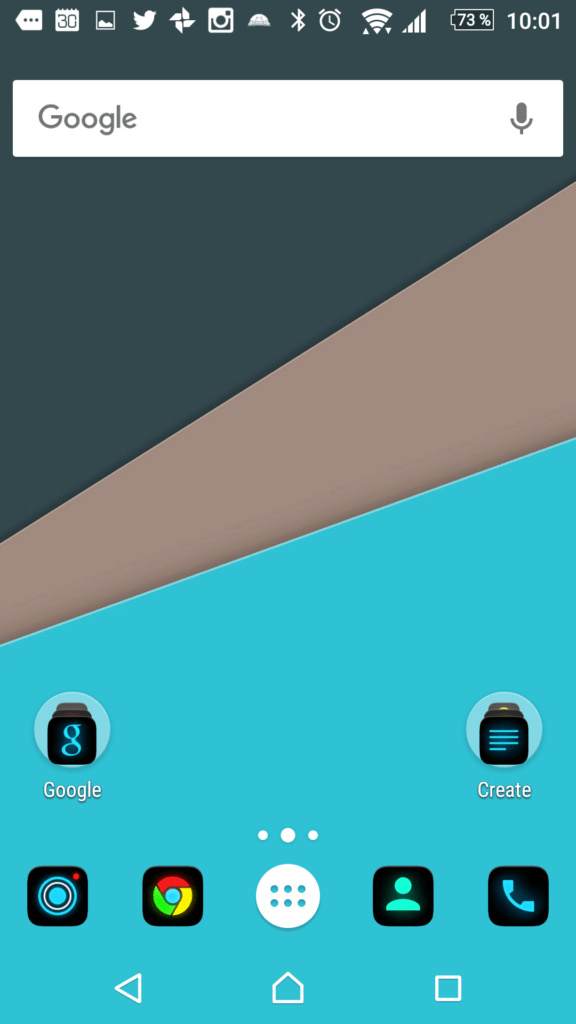Open the Create shortcut
This screenshot has height=1024, width=576.
(x=504, y=731)
